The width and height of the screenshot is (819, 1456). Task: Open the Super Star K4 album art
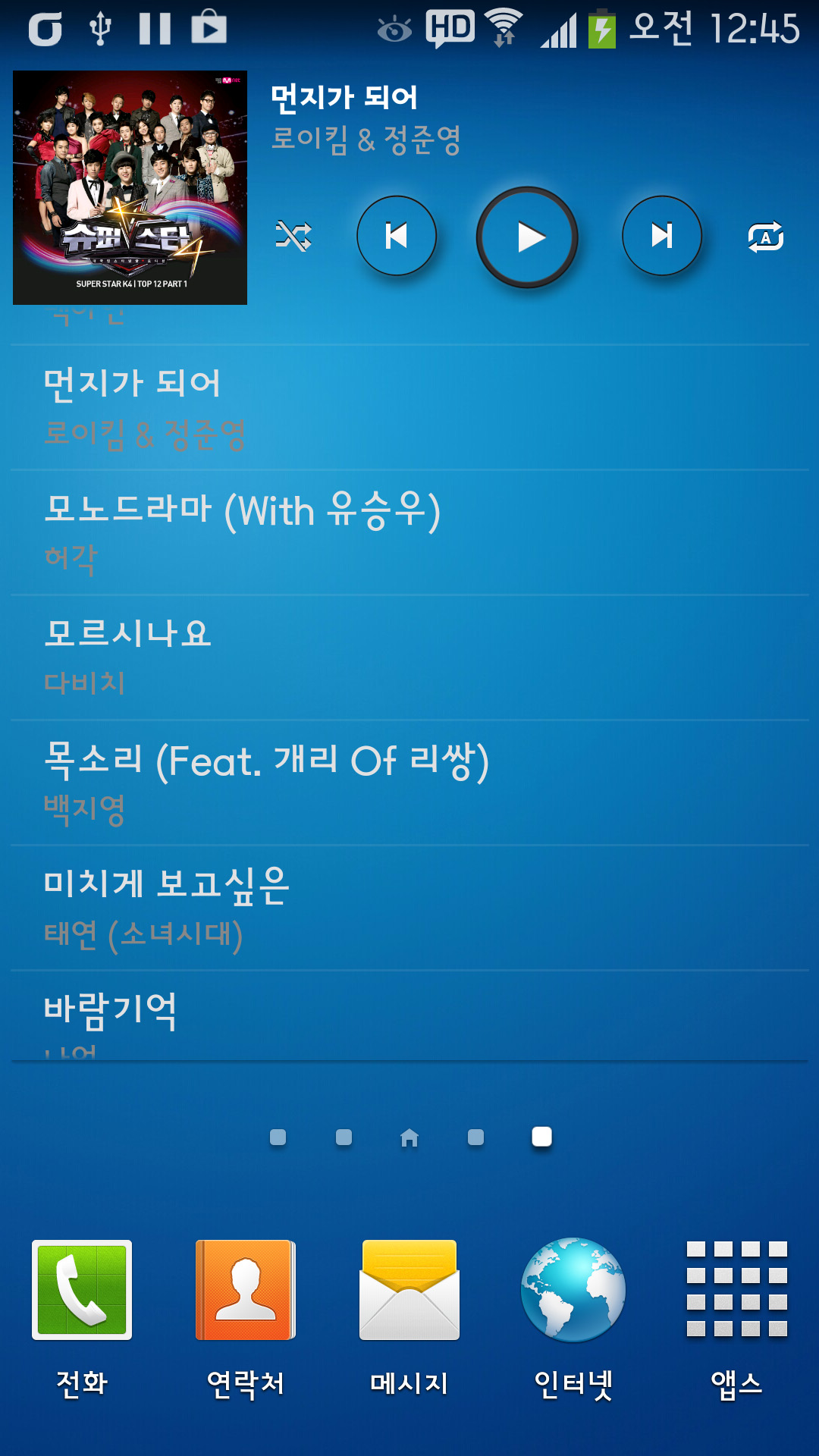pyautogui.click(x=130, y=188)
